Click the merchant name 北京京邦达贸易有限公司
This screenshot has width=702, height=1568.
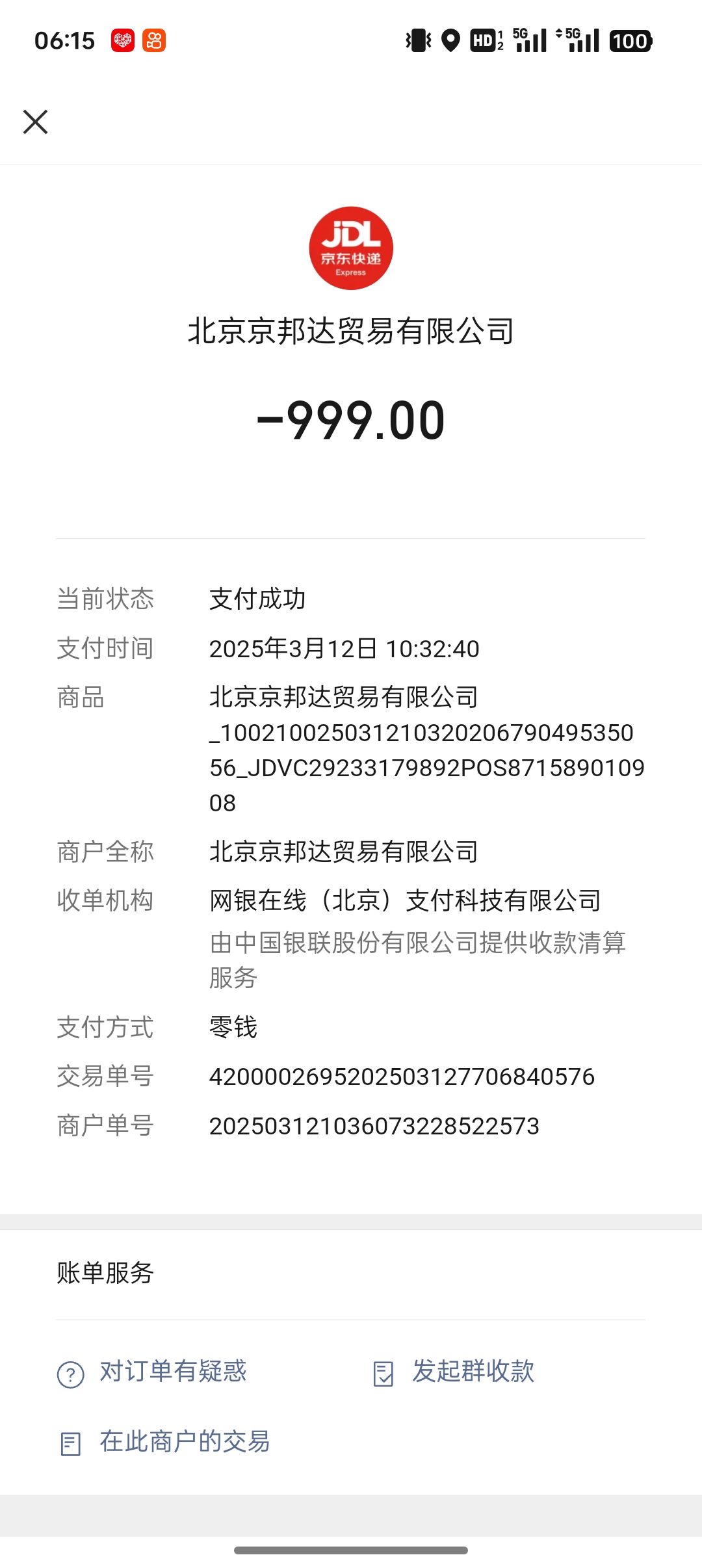tap(351, 330)
